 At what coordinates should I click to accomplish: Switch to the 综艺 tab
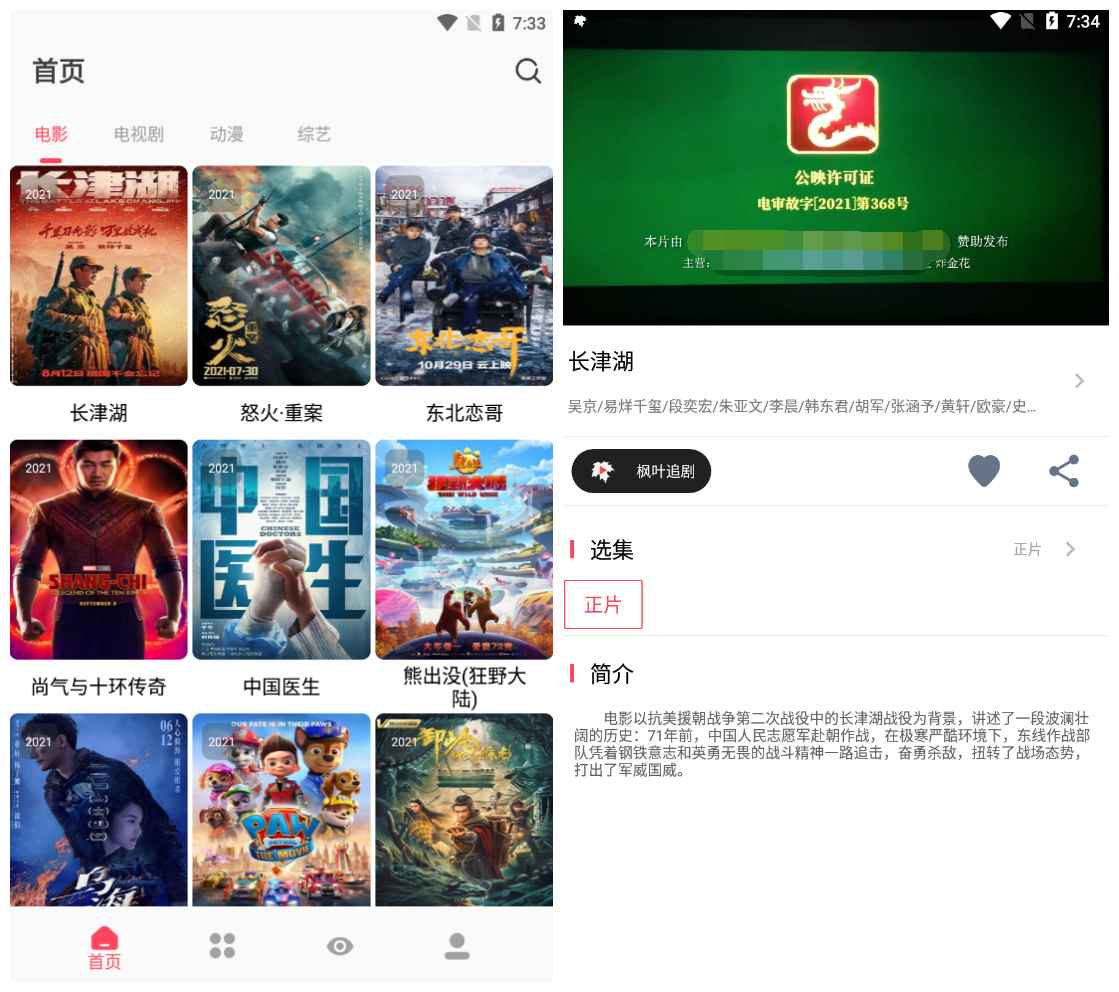[314, 134]
